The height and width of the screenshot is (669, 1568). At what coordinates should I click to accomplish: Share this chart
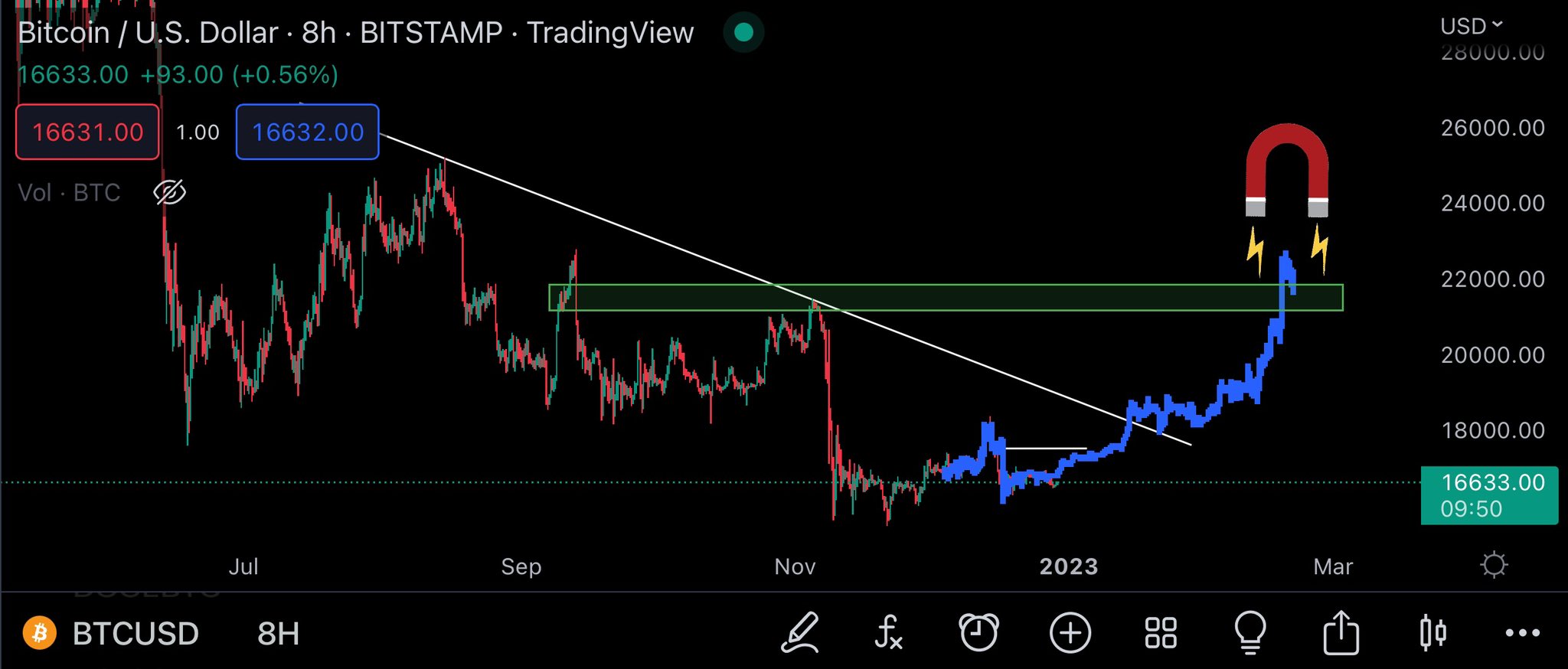(x=1341, y=632)
